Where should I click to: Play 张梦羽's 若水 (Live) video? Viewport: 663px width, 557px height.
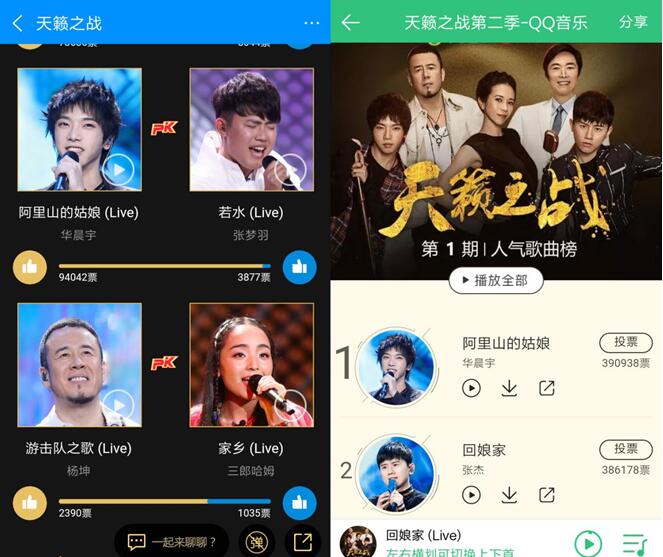290,170
